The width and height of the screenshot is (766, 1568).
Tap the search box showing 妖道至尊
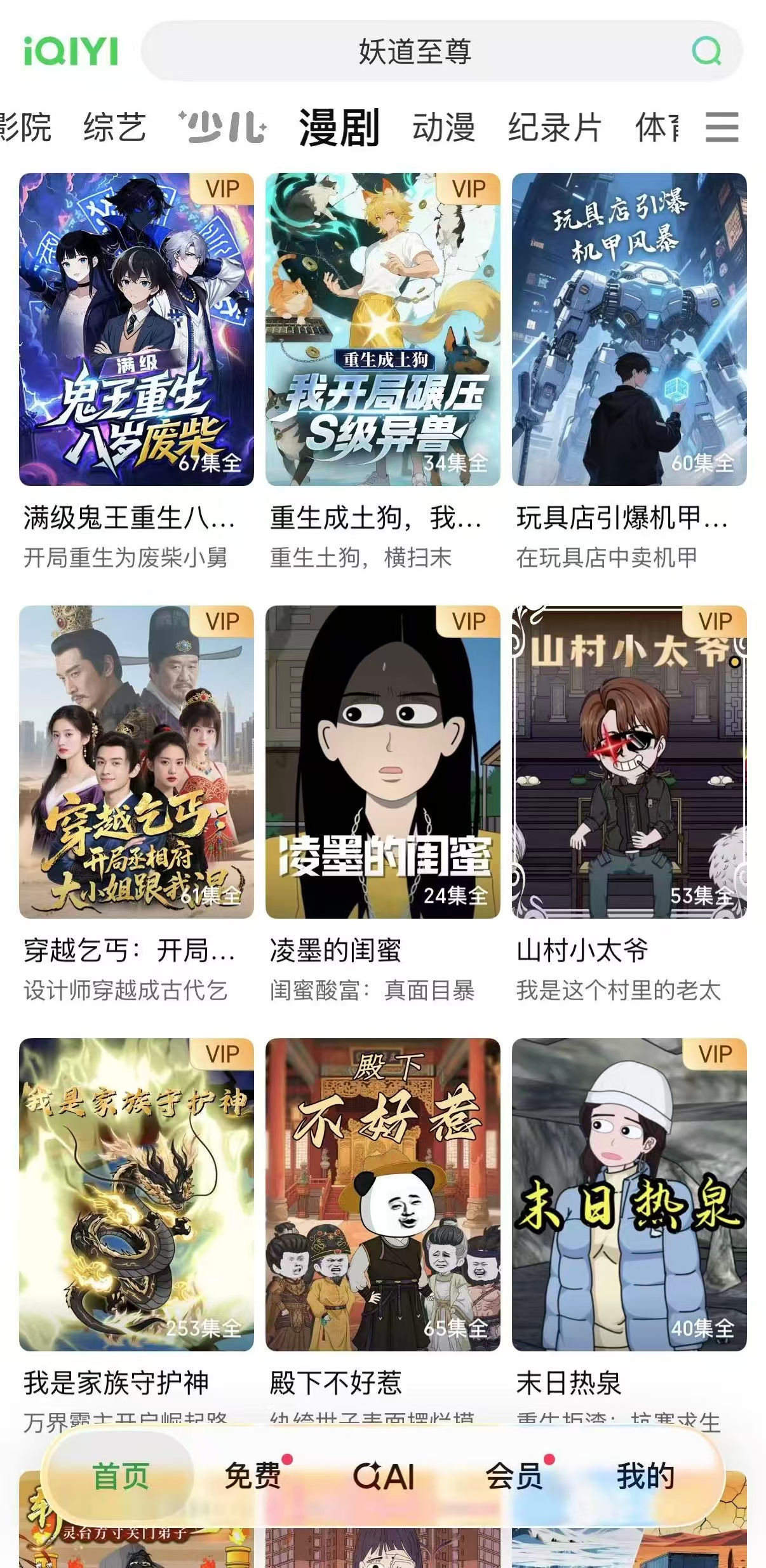click(x=413, y=51)
